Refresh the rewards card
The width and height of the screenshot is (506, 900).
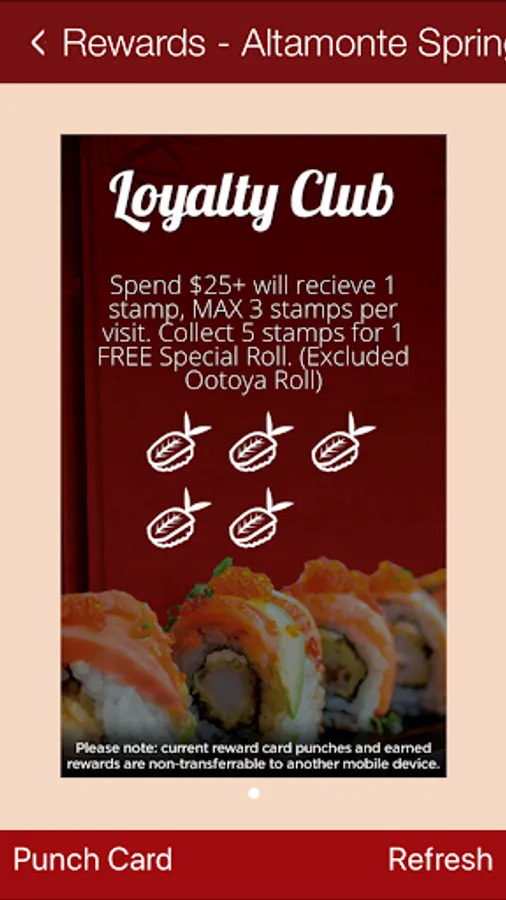tap(440, 859)
